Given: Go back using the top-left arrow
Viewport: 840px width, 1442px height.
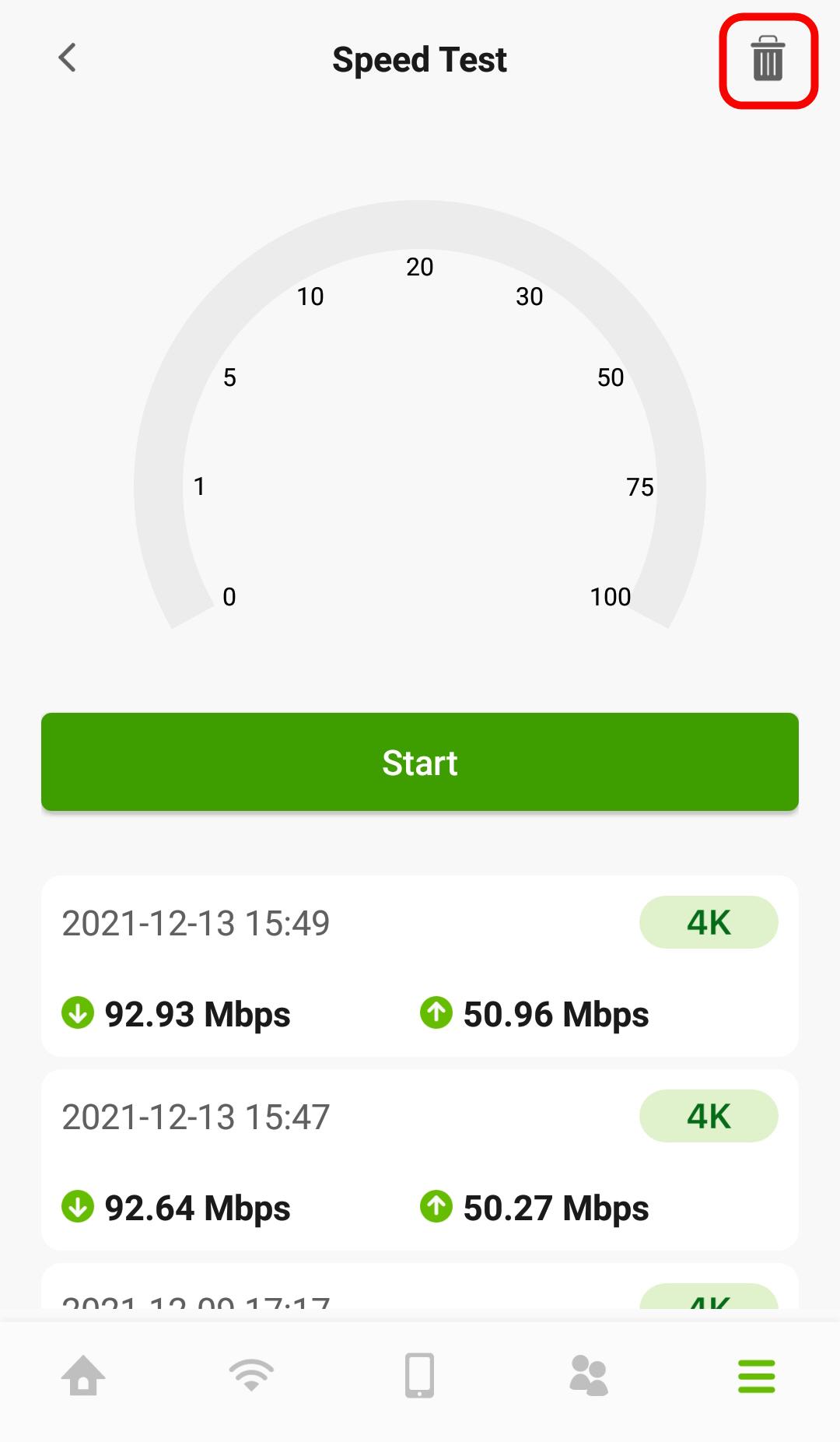Looking at the screenshot, I should coord(68,58).
